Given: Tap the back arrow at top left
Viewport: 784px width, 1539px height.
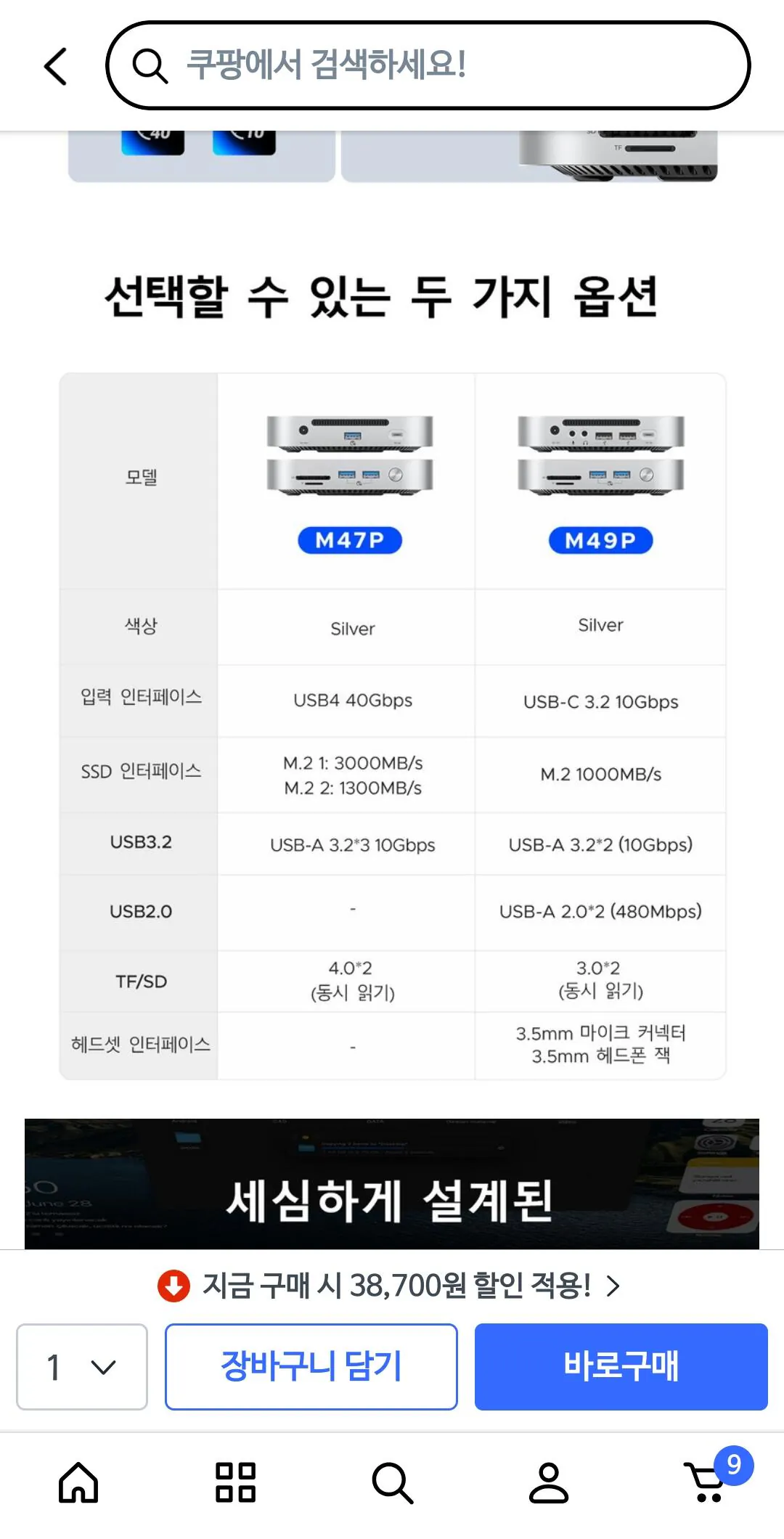Looking at the screenshot, I should pos(55,65).
